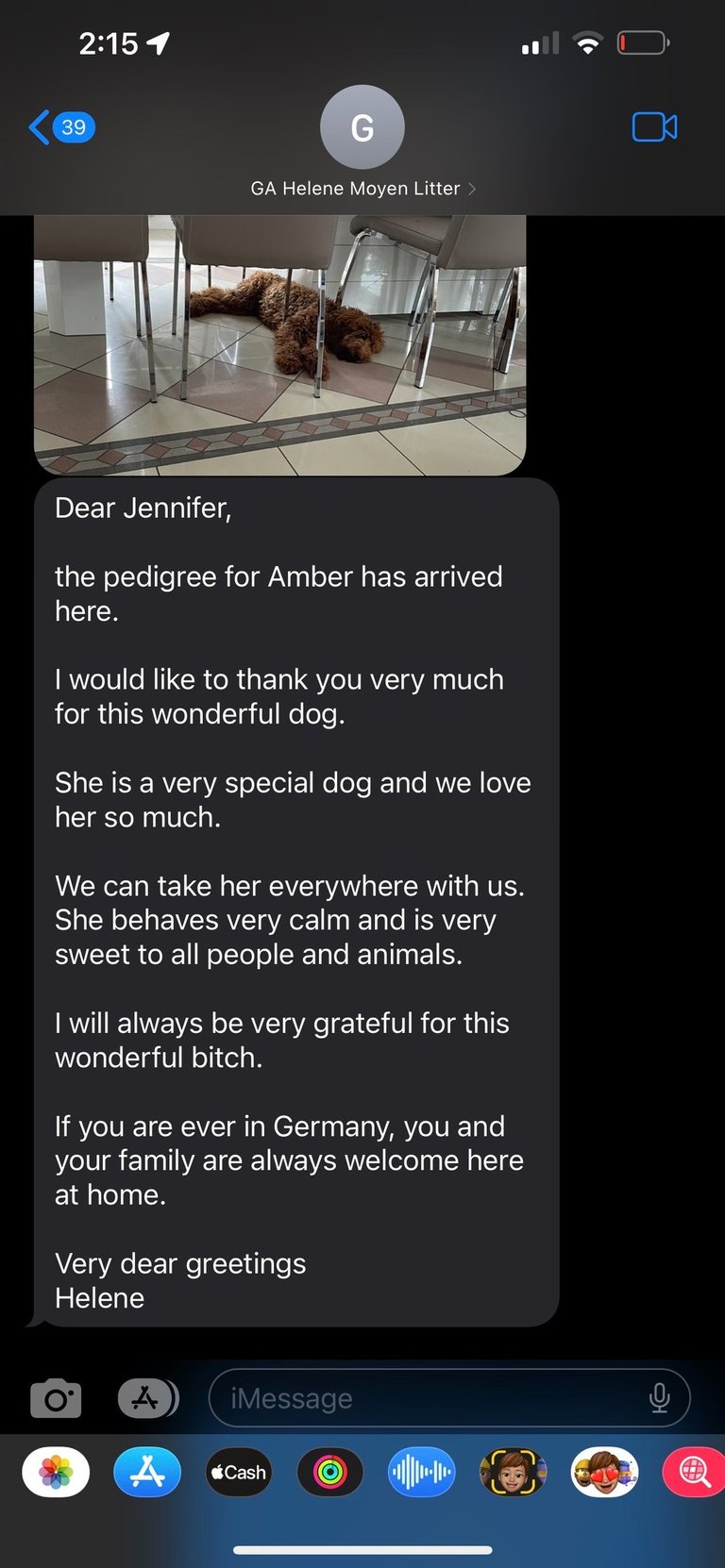
Task: Open the dog photo attachment
Action: coord(279,343)
